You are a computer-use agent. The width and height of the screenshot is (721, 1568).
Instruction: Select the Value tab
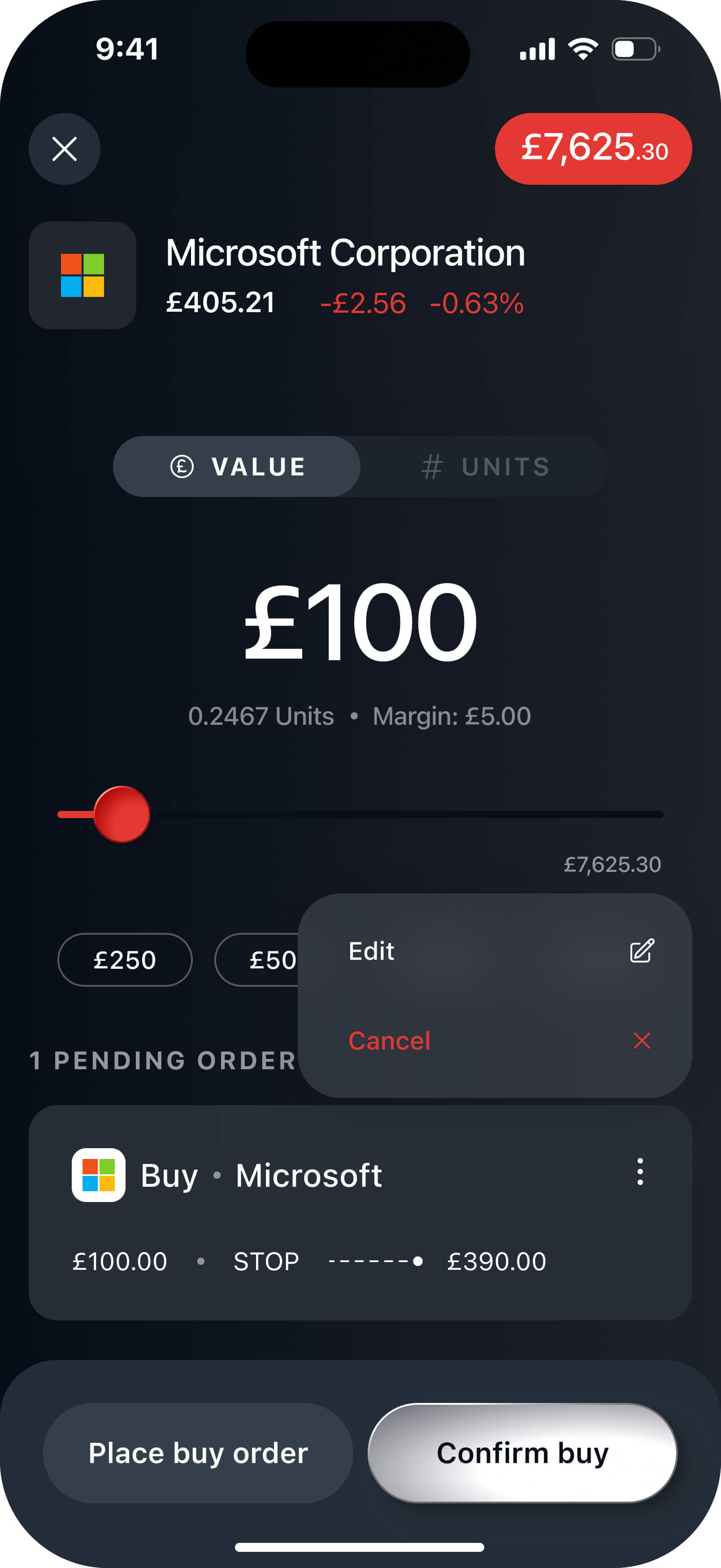[237, 467]
